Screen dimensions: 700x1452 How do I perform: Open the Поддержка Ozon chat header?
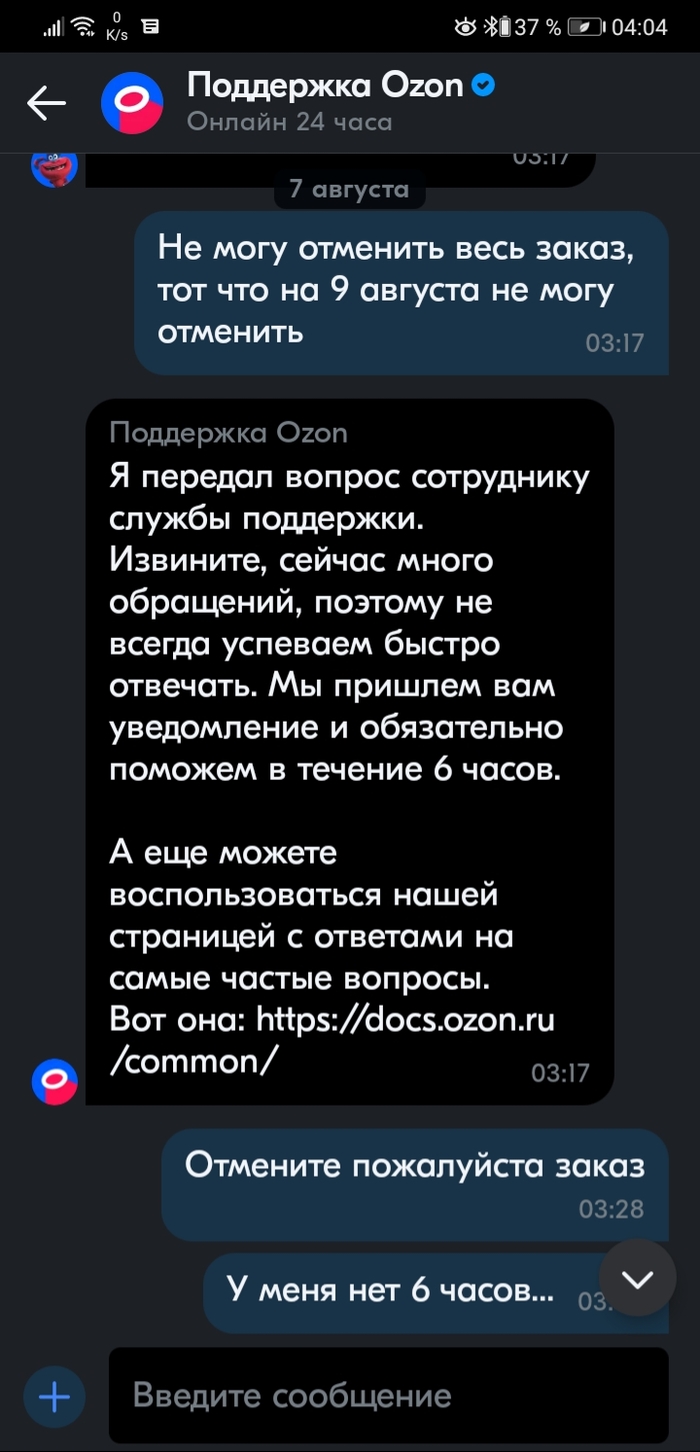[325, 102]
